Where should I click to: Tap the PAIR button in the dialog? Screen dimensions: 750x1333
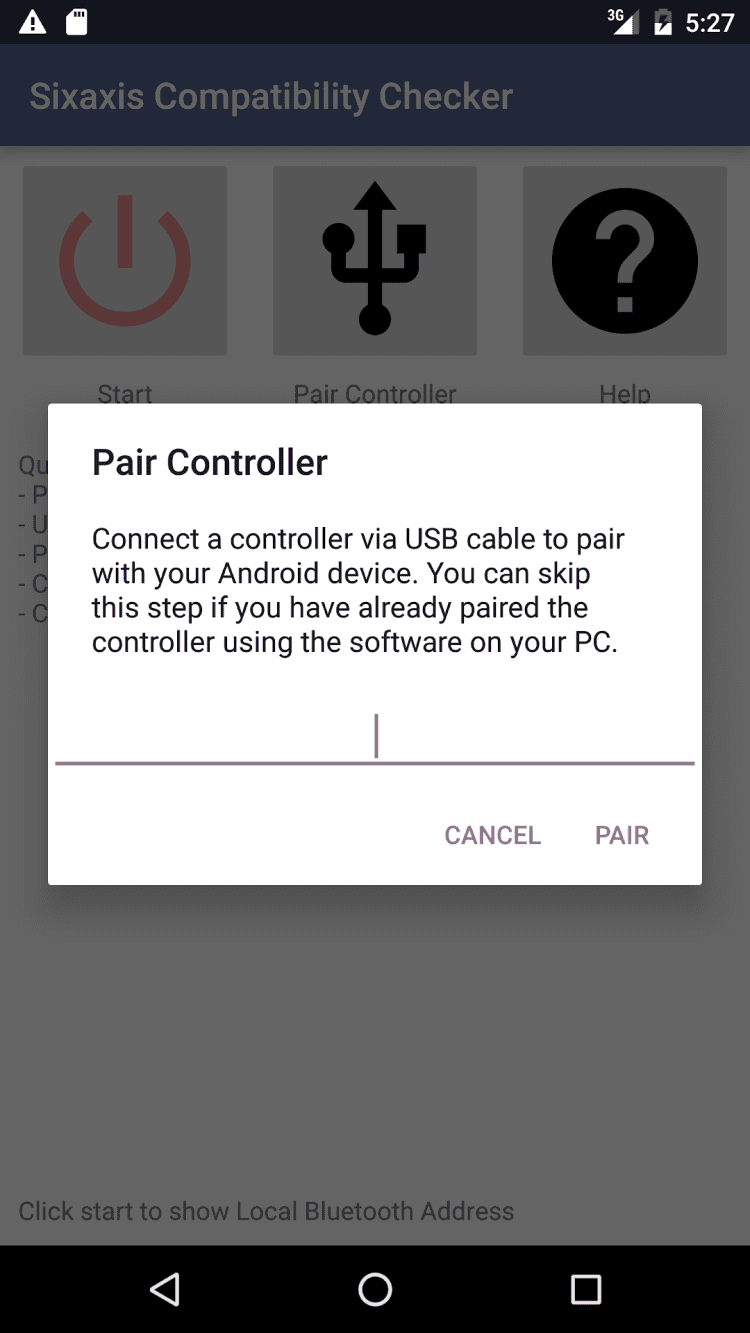621,835
